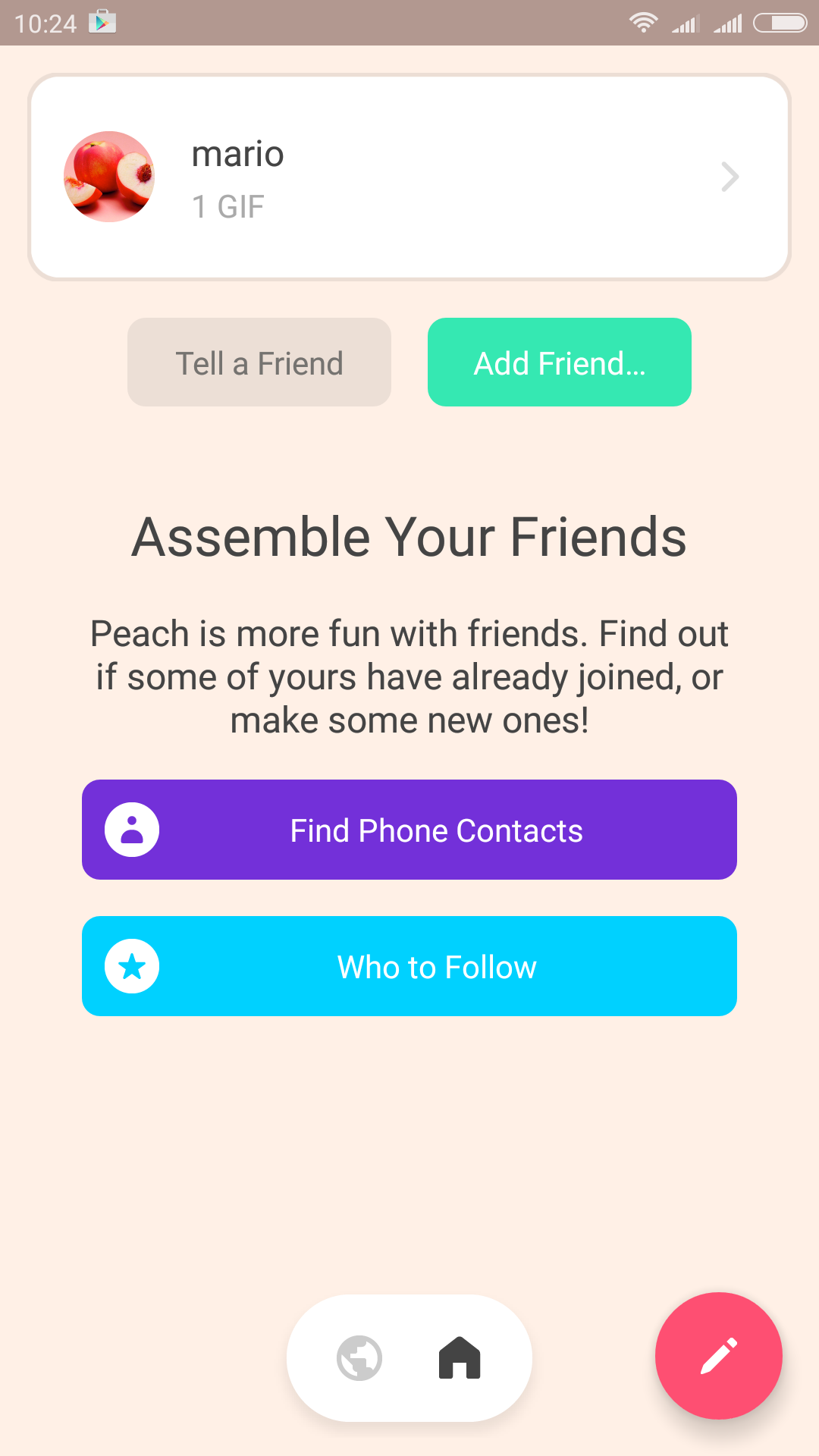Find Phone Contacts
Image resolution: width=819 pixels, height=1456 pixels.
[409, 830]
